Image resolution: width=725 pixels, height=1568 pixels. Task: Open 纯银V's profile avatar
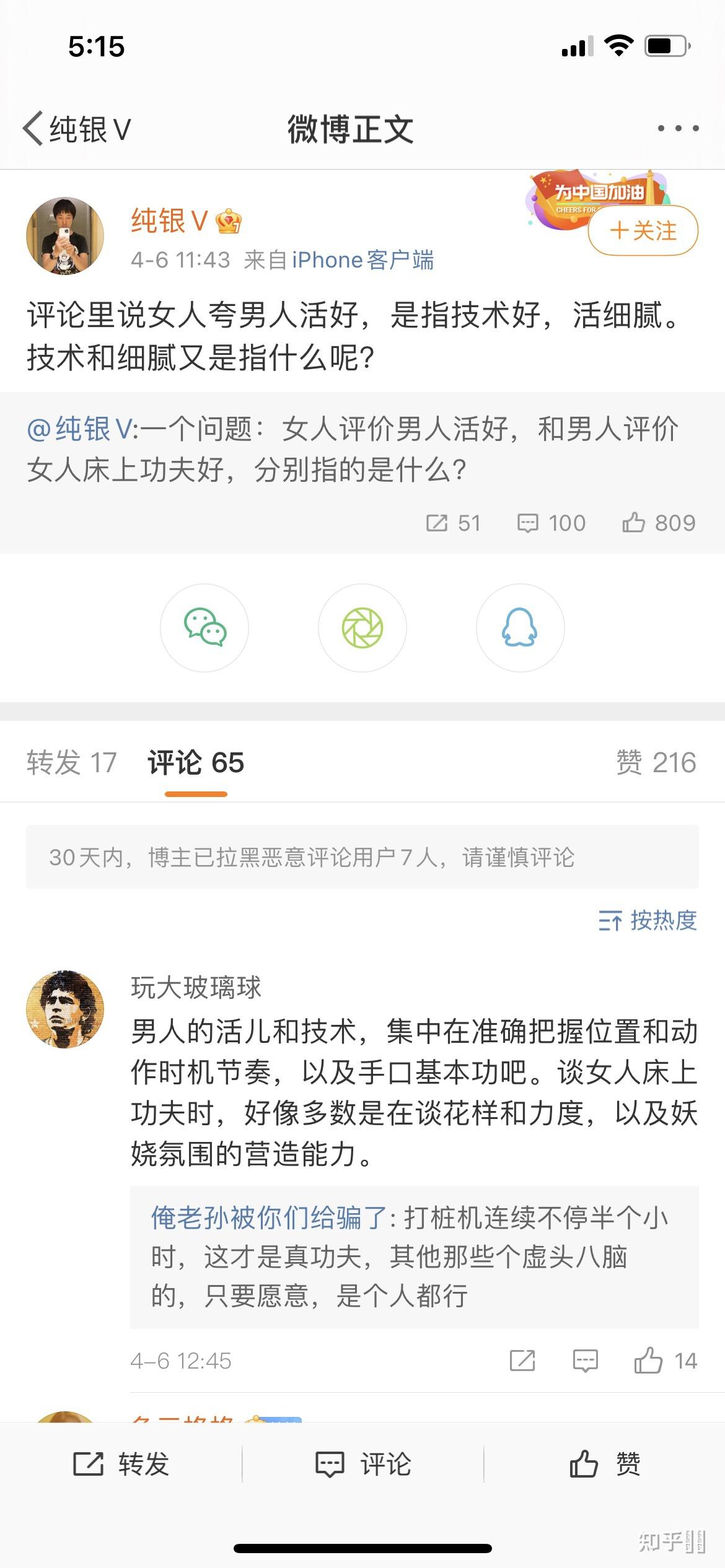pos(65,236)
